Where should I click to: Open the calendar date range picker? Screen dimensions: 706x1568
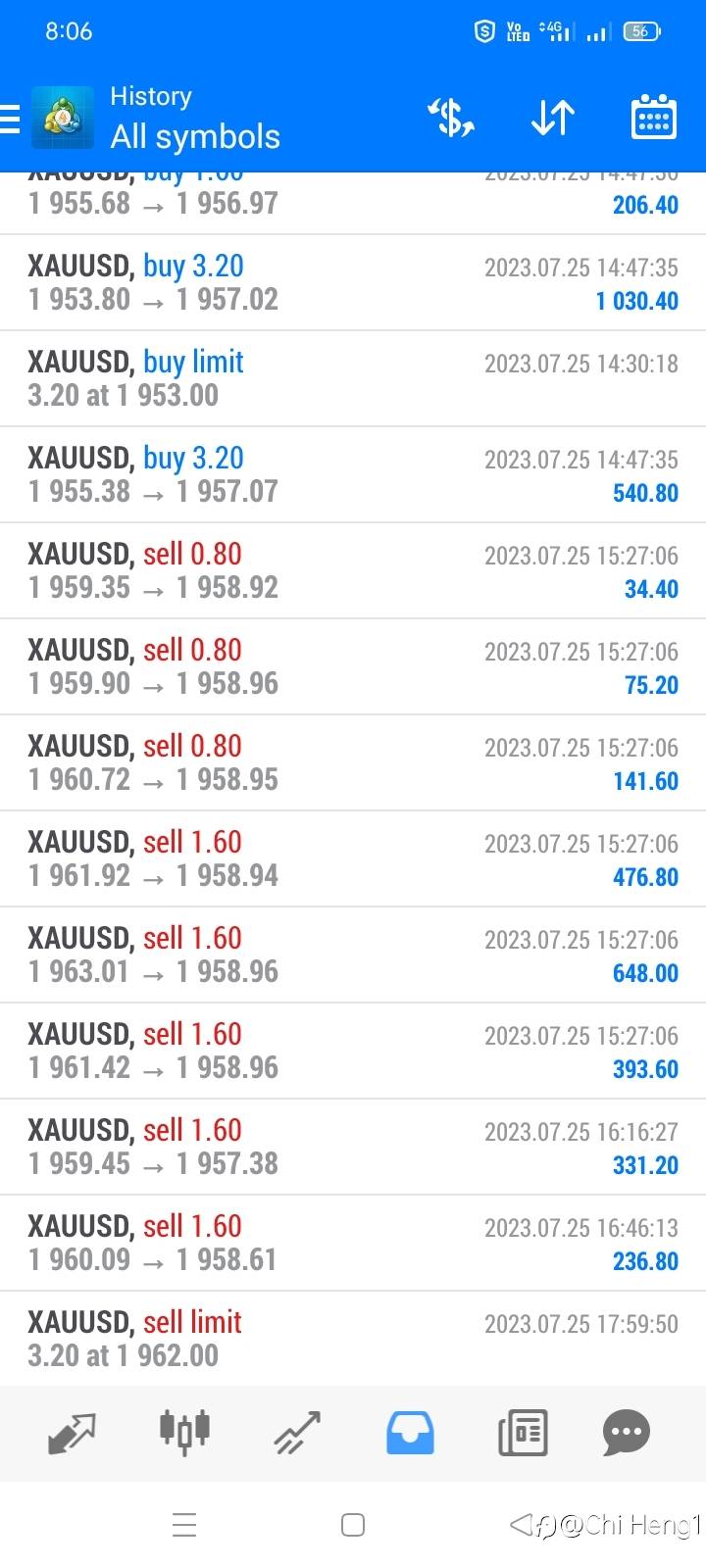click(653, 119)
